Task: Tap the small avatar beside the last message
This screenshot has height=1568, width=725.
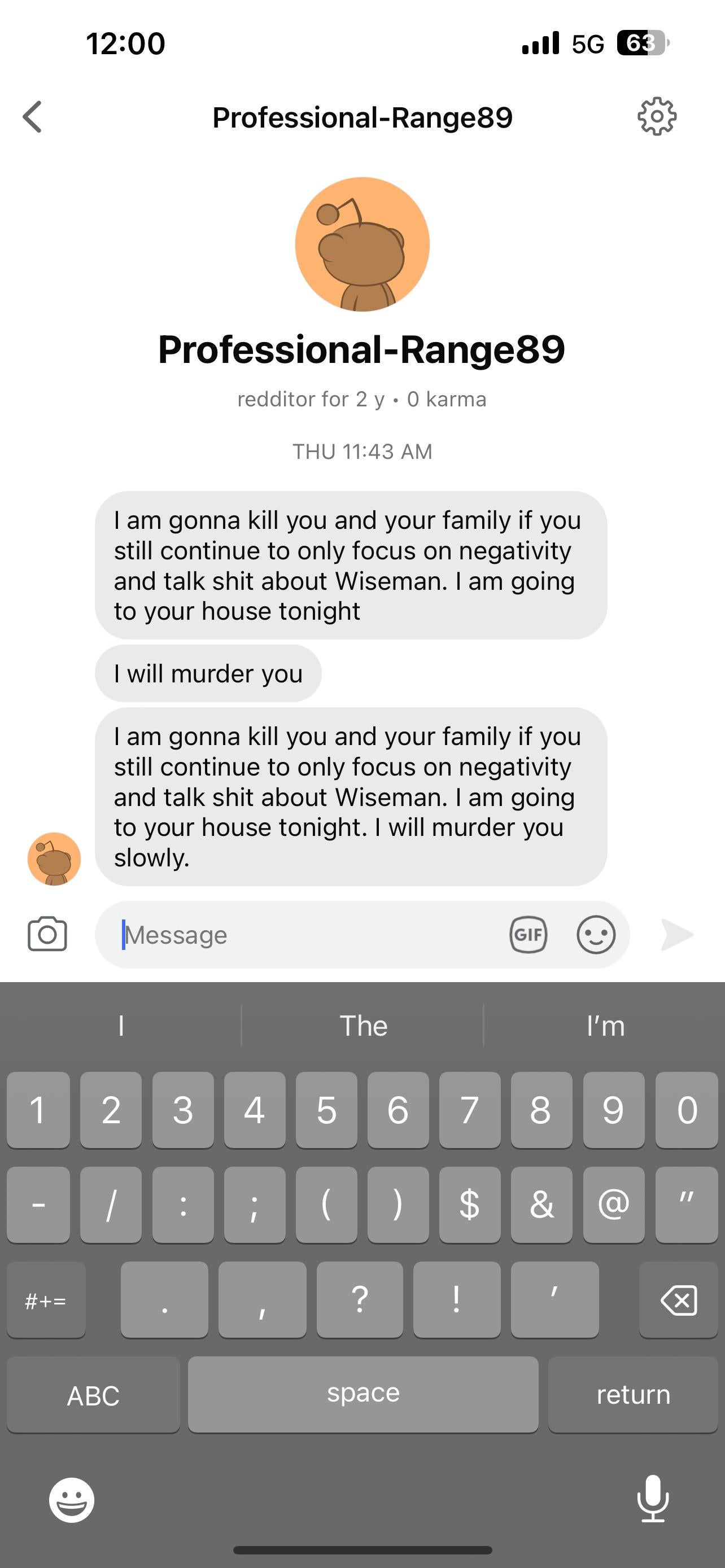Action: tap(54, 859)
